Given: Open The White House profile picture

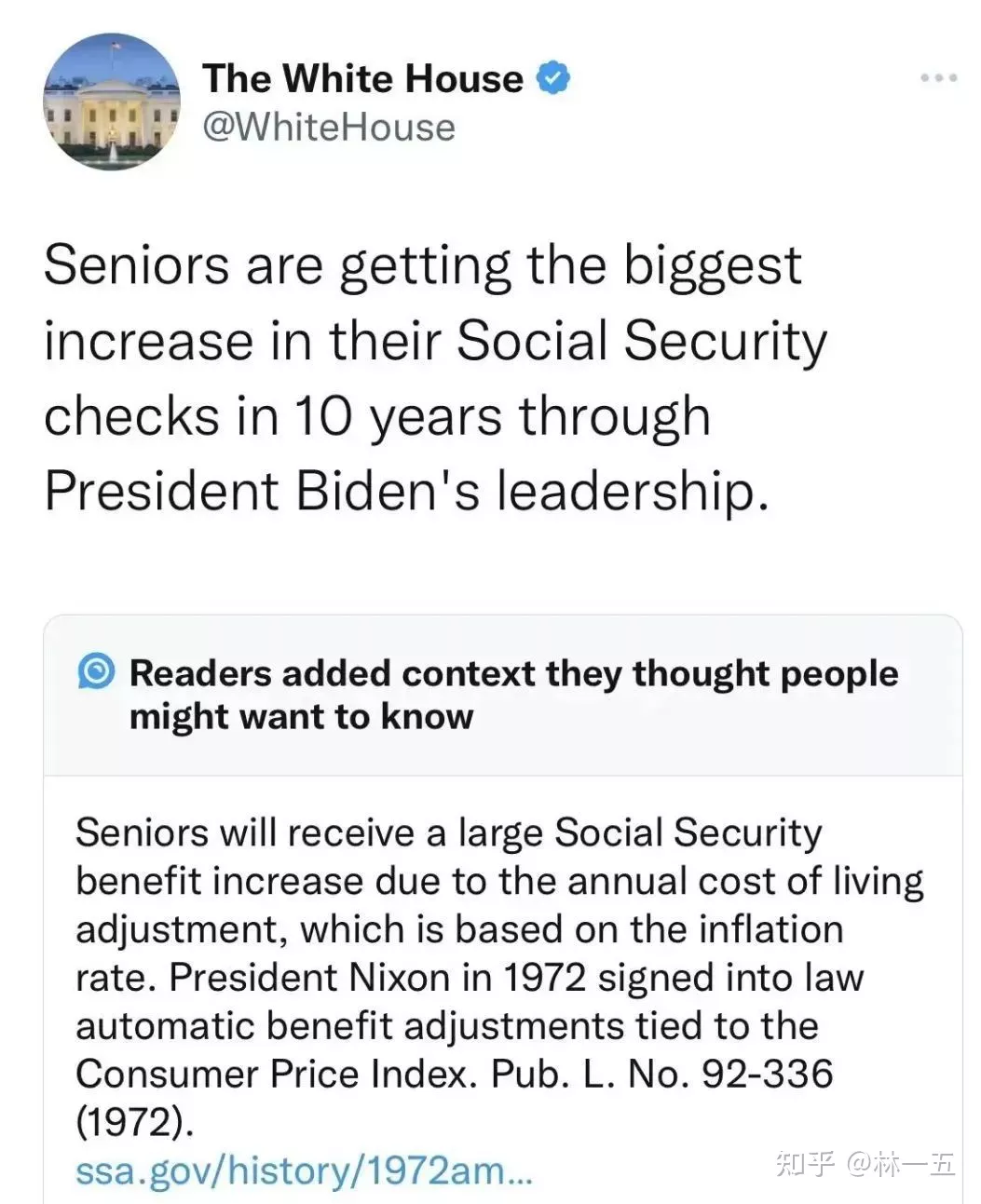Looking at the screenshot, I should [111, 102].
